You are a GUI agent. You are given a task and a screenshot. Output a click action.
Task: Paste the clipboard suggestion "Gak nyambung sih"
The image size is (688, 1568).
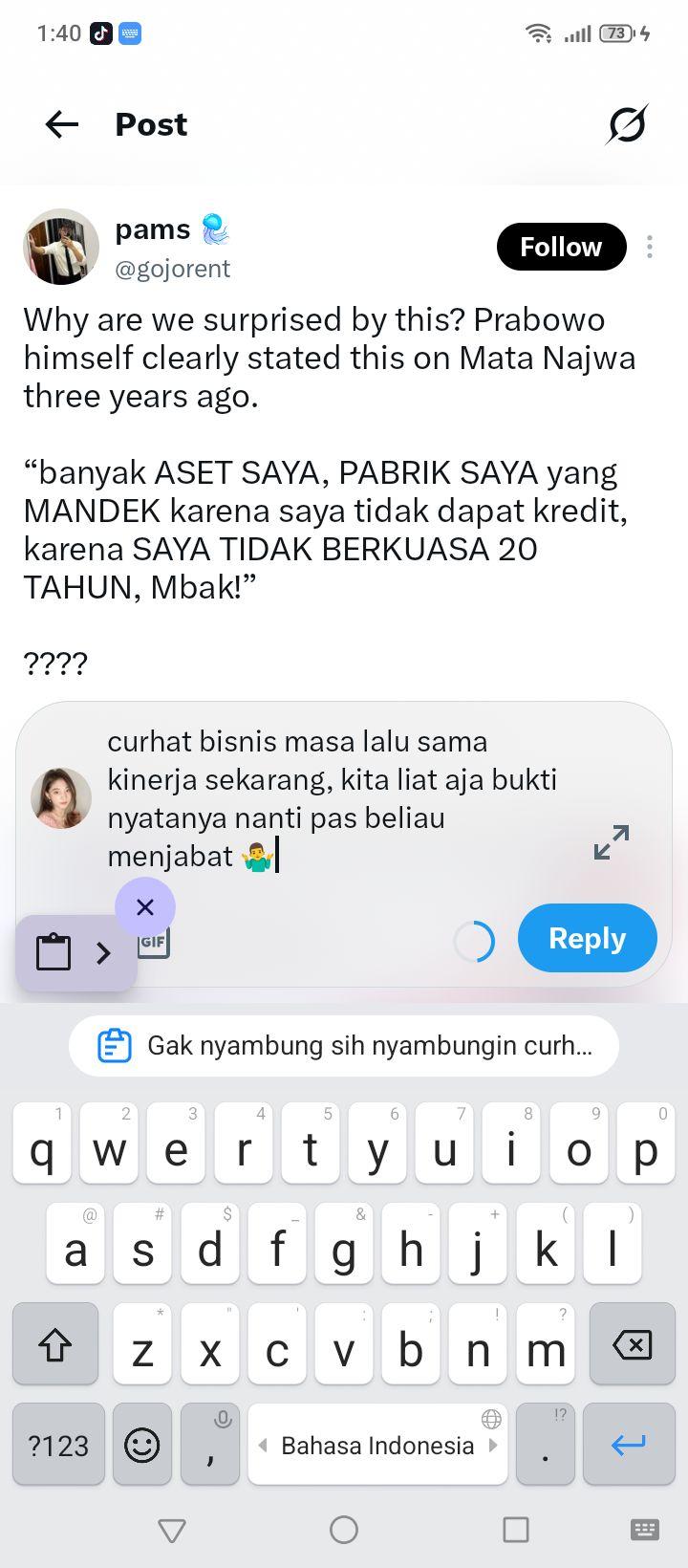point(344,1046)
